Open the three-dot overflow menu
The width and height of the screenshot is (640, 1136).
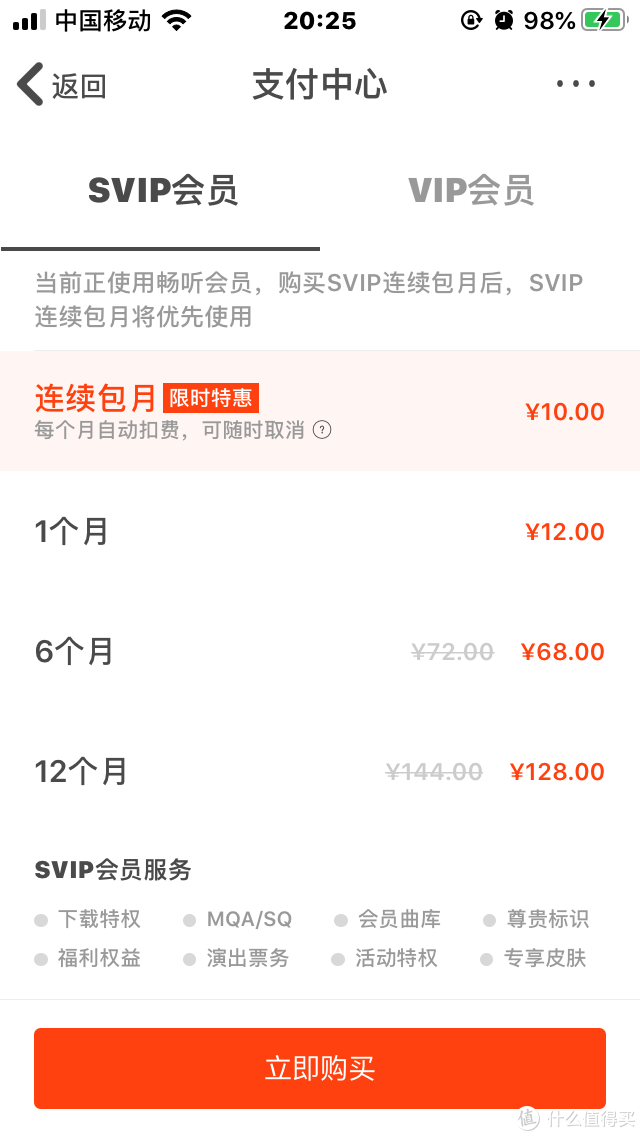pyautogui.click(x=576, y=85)
